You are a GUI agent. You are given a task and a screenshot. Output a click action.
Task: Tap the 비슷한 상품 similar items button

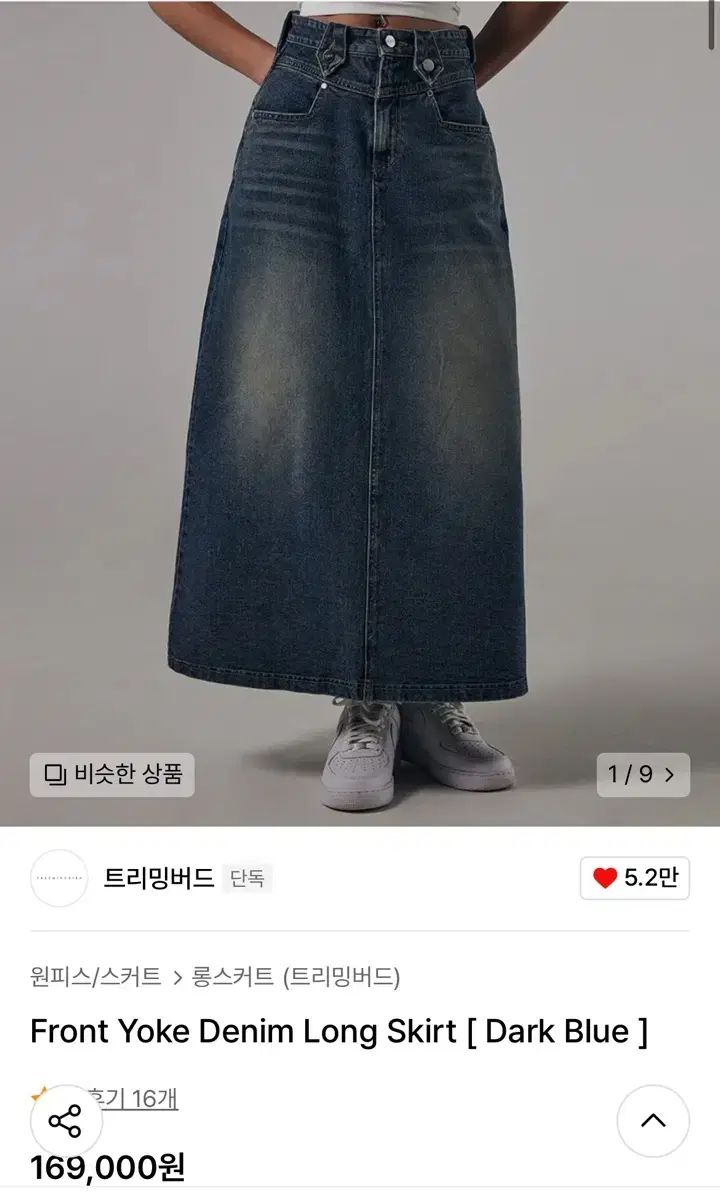tap(112, 775)
